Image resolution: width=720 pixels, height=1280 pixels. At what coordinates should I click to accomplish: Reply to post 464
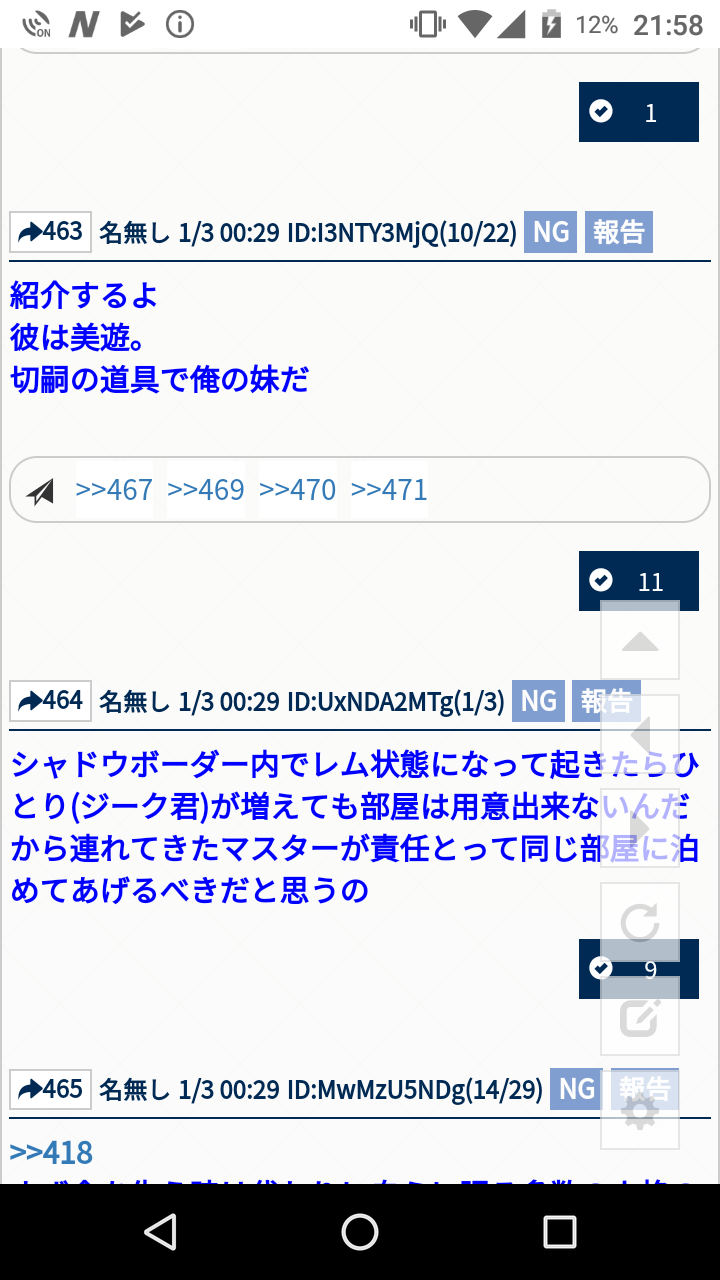pos(50,700)
